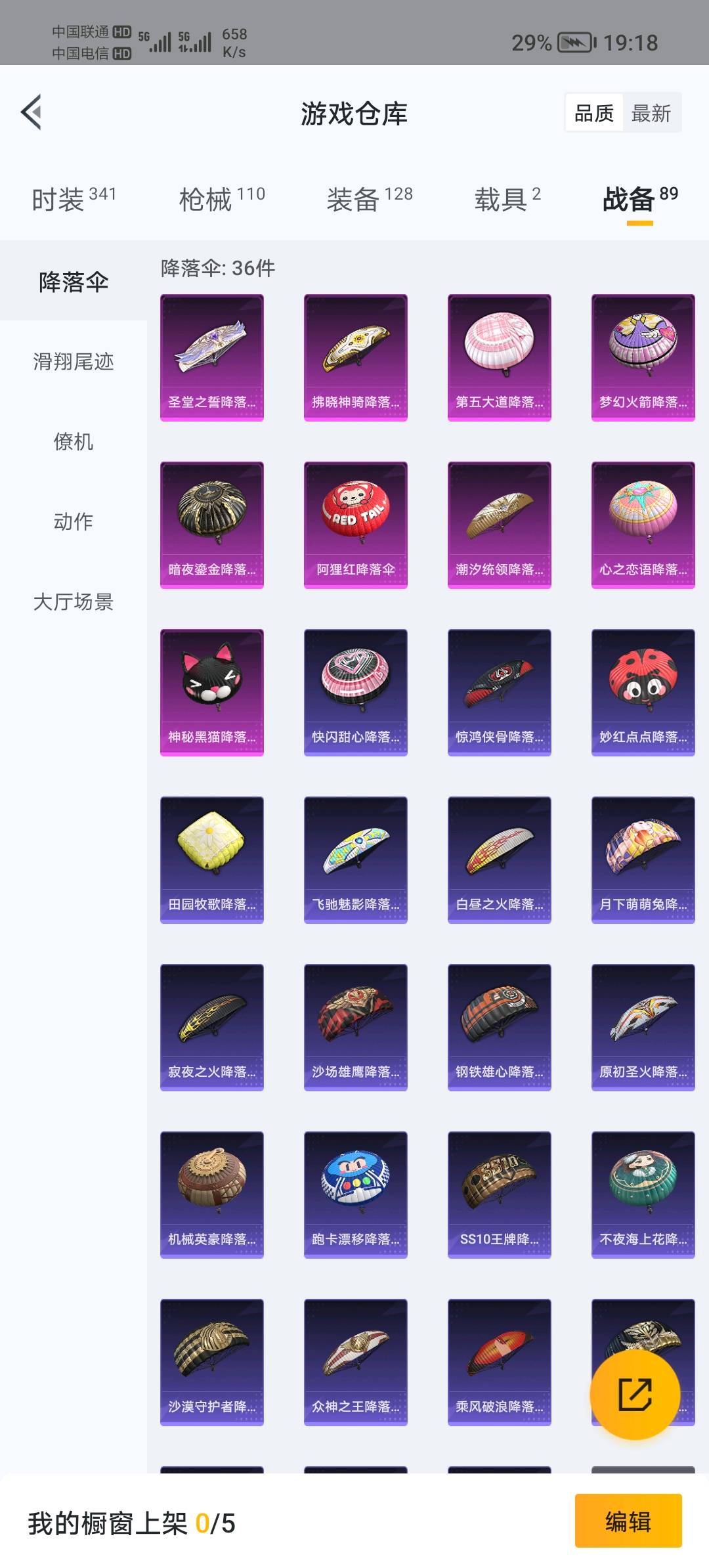The height and width of the screenshot is (1568, 709).
Task: Tap the 编辑 button
Action: coord(628,1521)
